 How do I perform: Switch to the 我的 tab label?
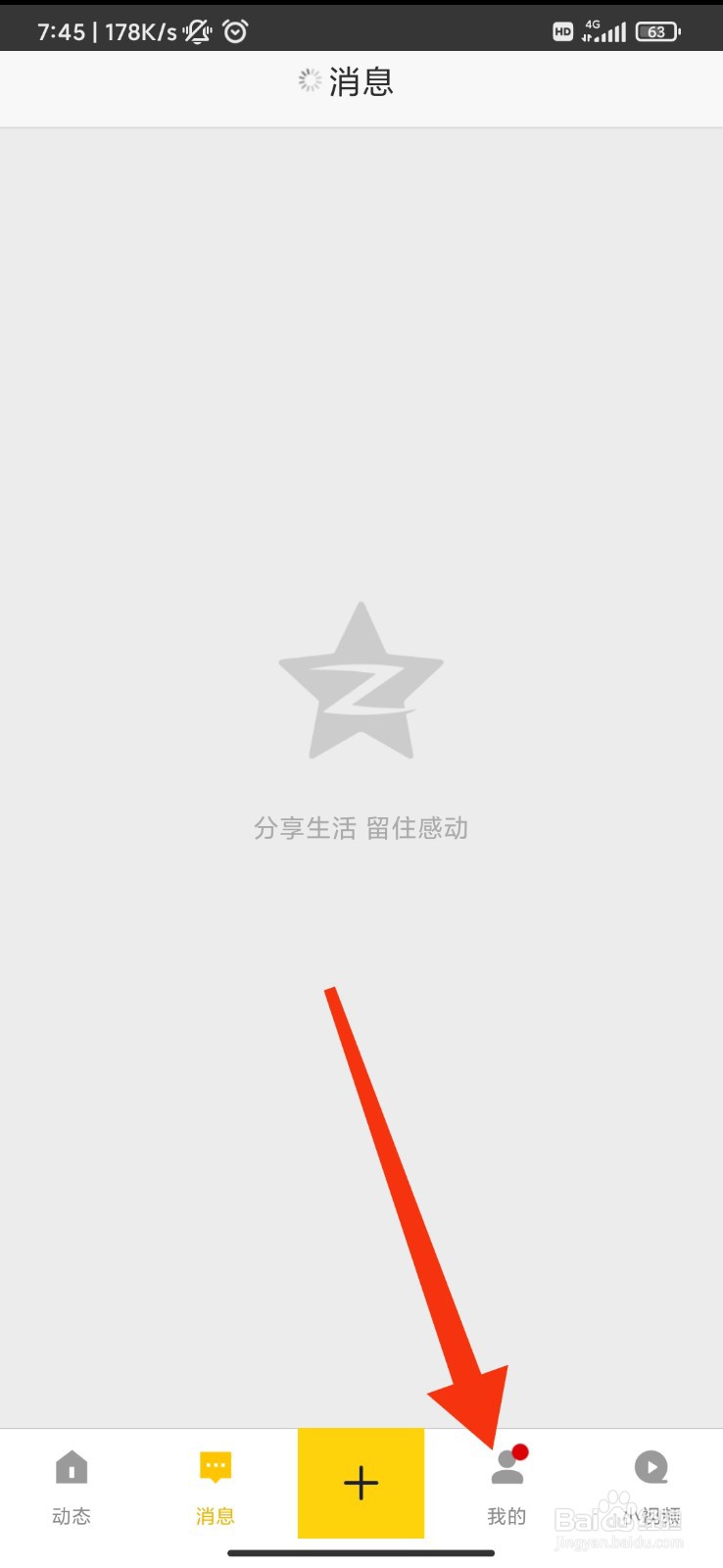[x=506, y=1515]
